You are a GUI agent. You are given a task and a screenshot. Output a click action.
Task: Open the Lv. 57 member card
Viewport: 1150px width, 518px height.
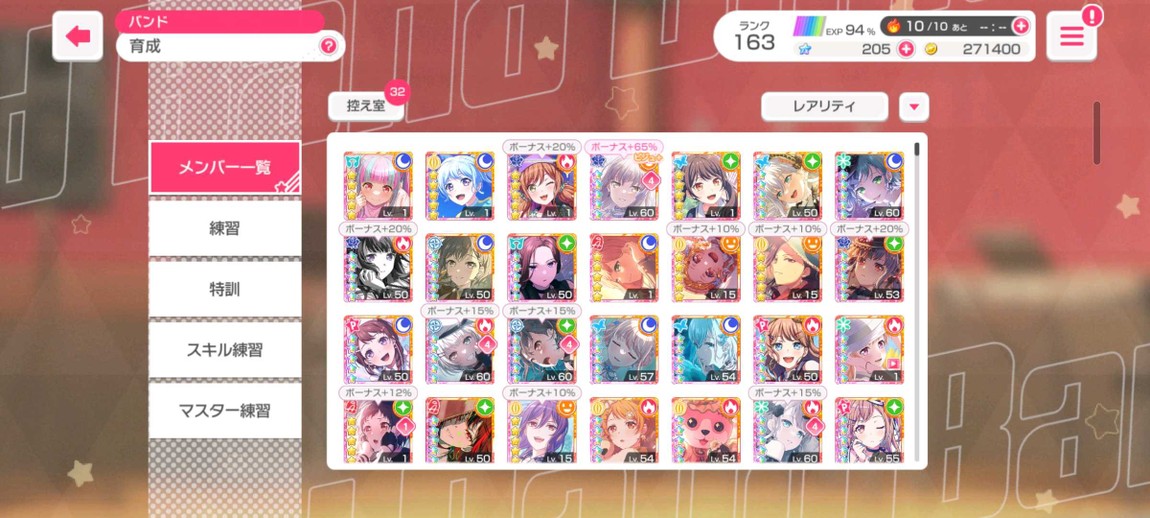(624, 350)
